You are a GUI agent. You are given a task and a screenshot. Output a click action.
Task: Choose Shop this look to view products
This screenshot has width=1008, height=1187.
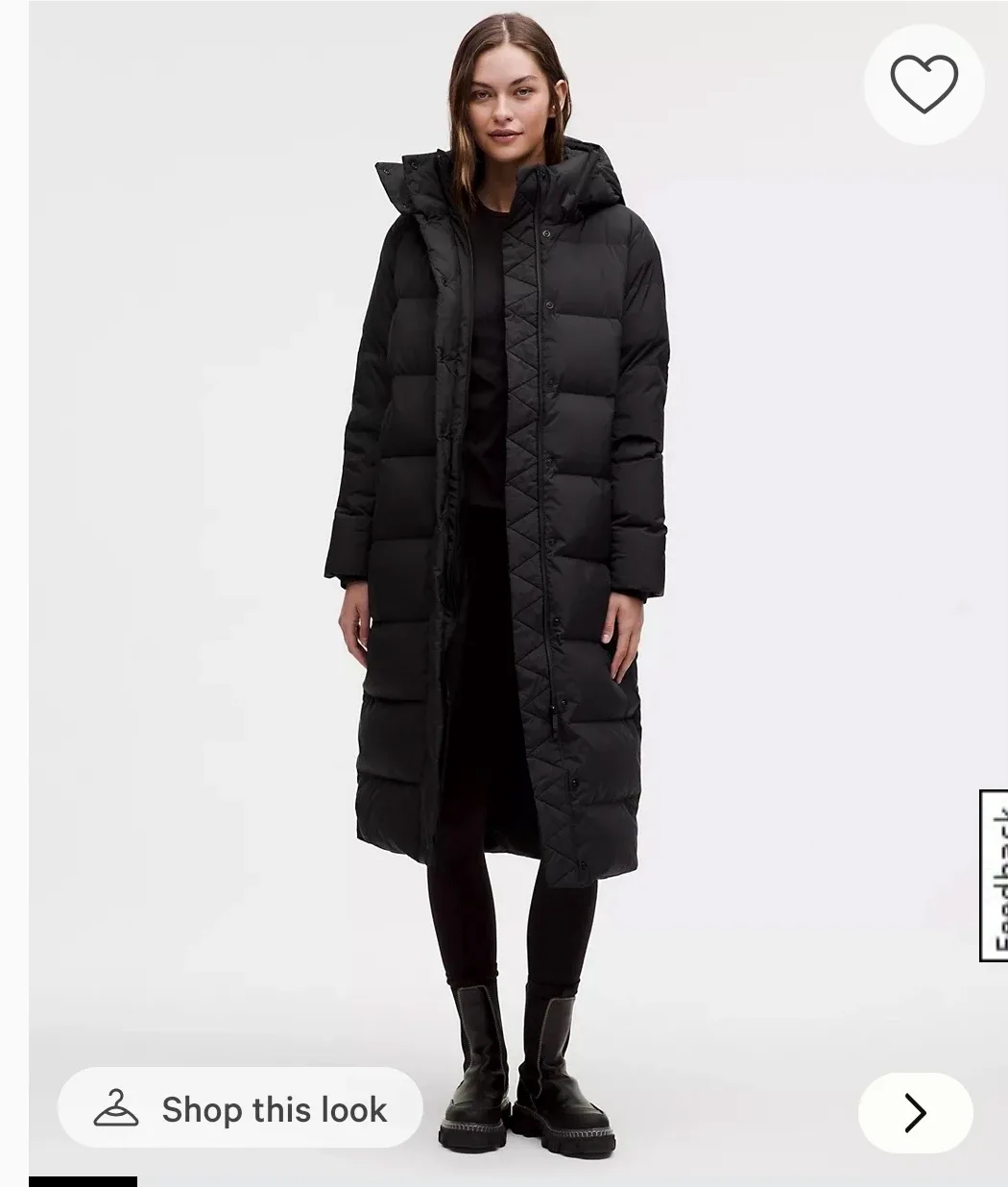pyautogui.click(x=238, y=1110)
